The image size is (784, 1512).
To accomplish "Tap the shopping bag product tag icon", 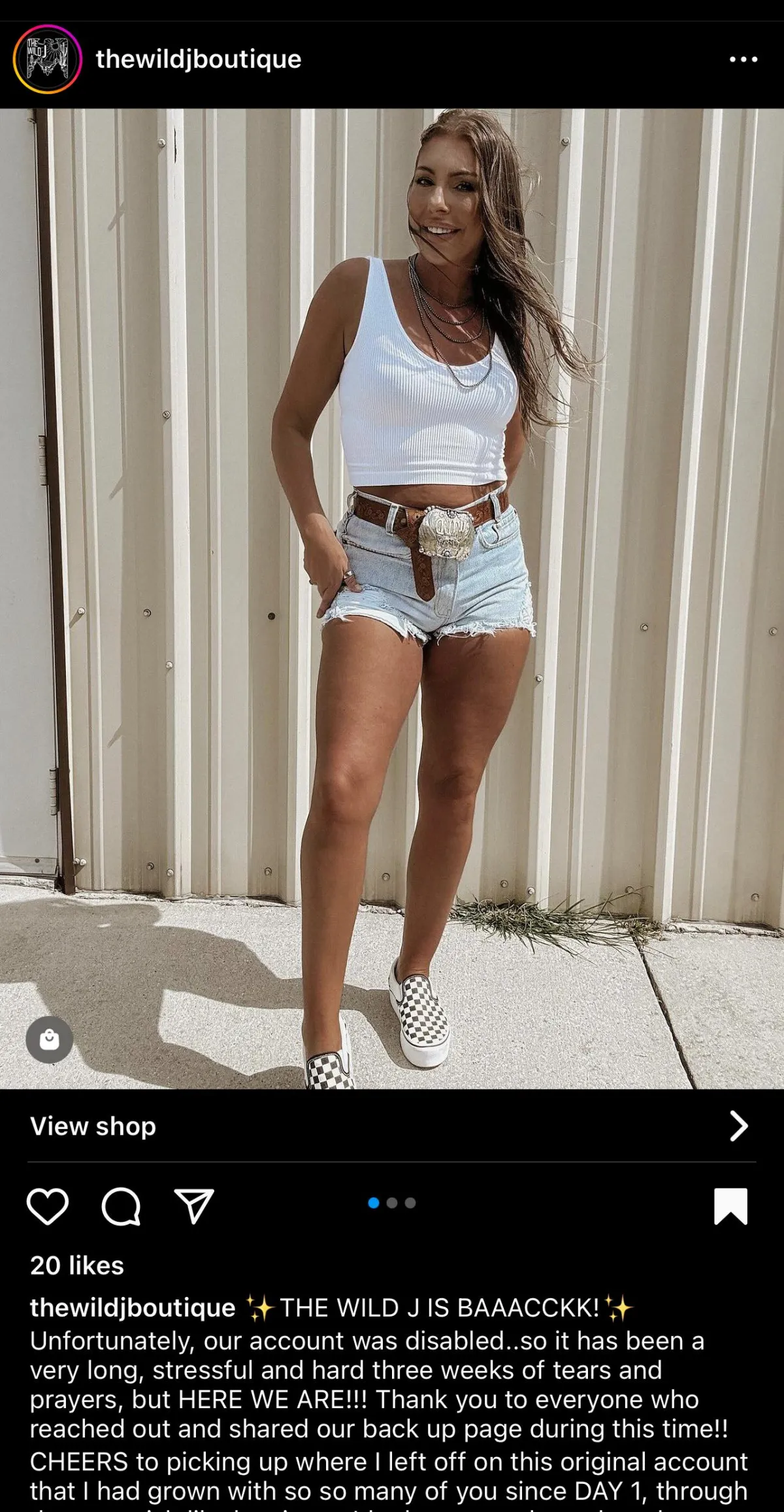I will 50,1039.
